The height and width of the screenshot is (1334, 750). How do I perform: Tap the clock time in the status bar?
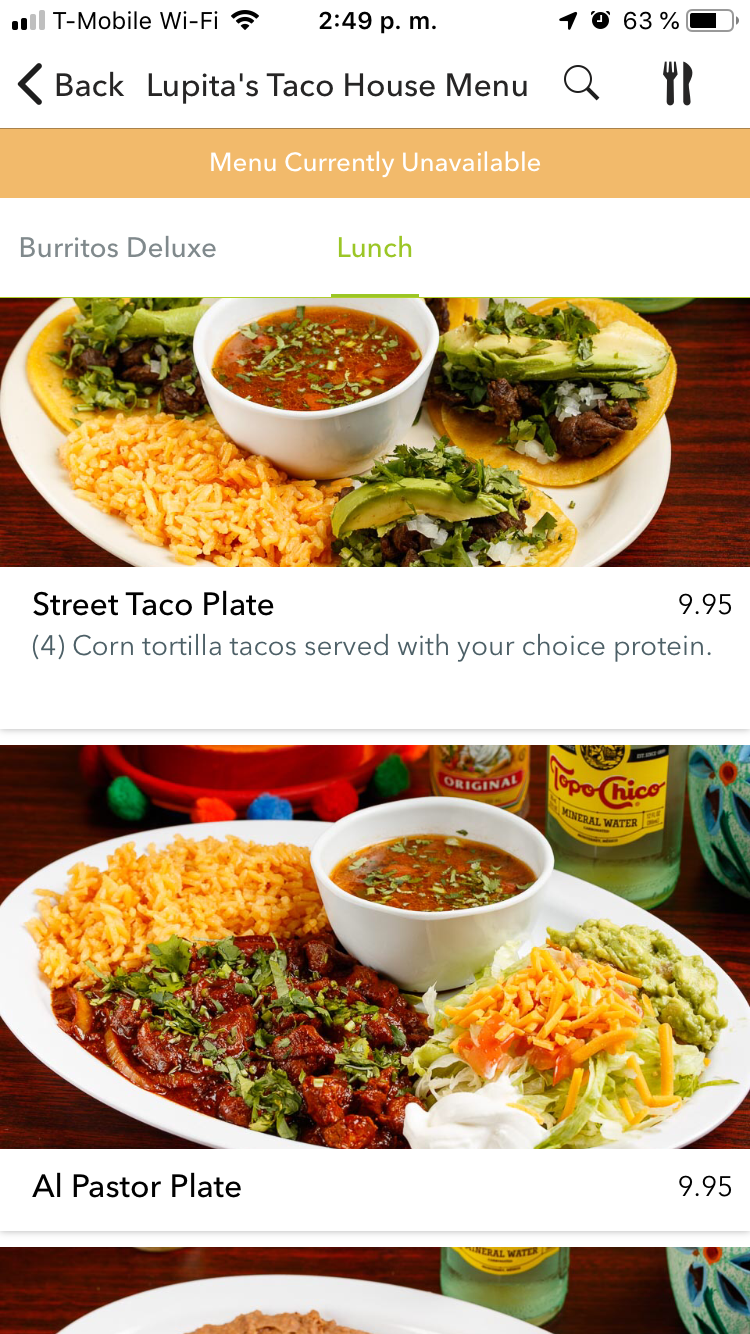[377, 19]
